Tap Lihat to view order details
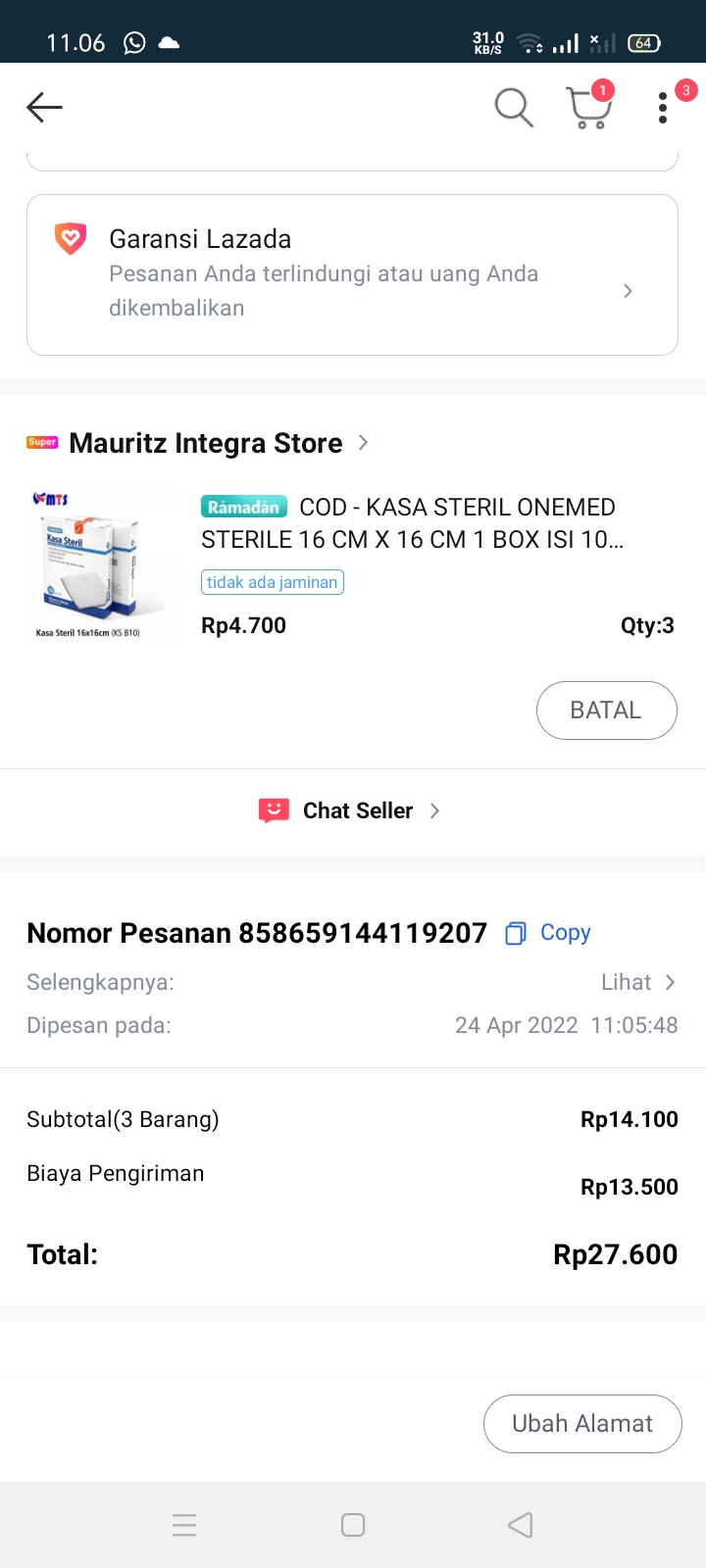 click(x=637, y=982)
